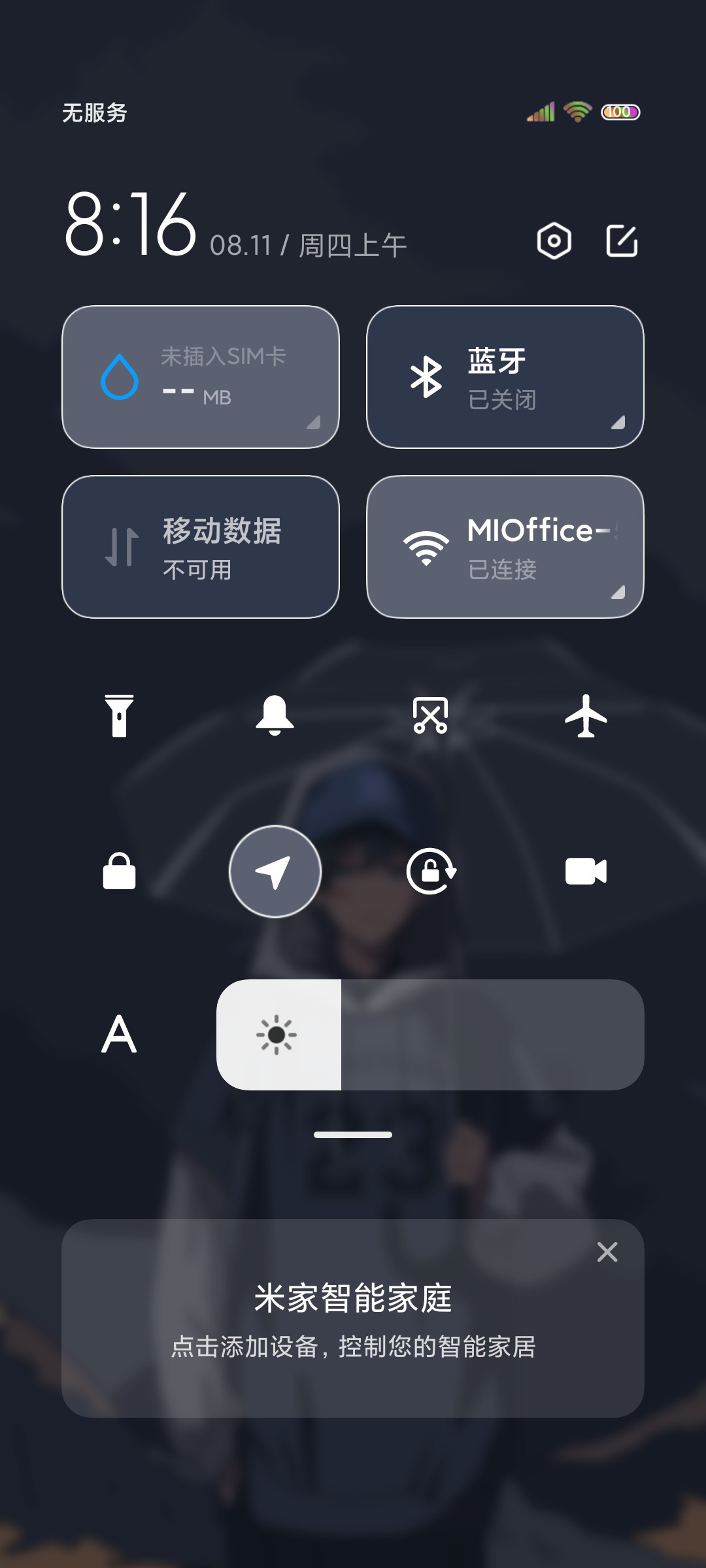
Task: Edit the control center tile layout
Action: [622, 241]
